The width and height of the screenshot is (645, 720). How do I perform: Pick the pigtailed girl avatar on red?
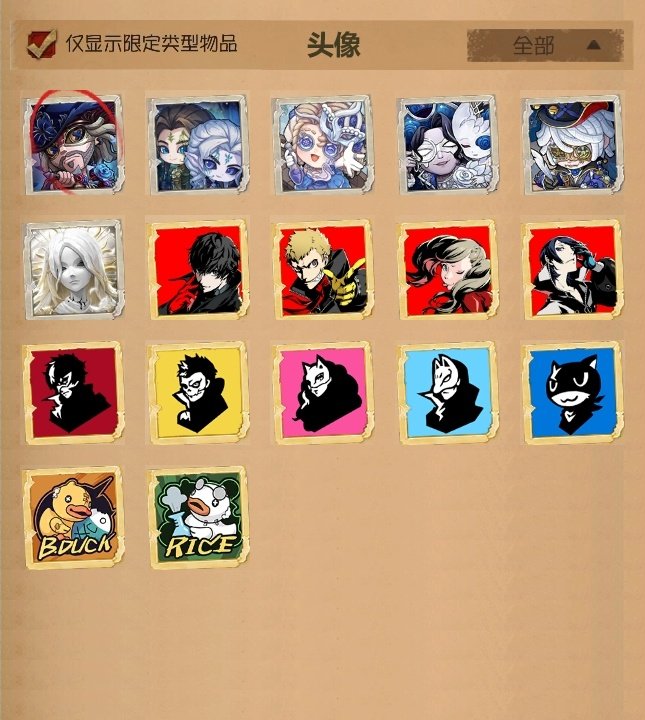click(x=446, y=269)
